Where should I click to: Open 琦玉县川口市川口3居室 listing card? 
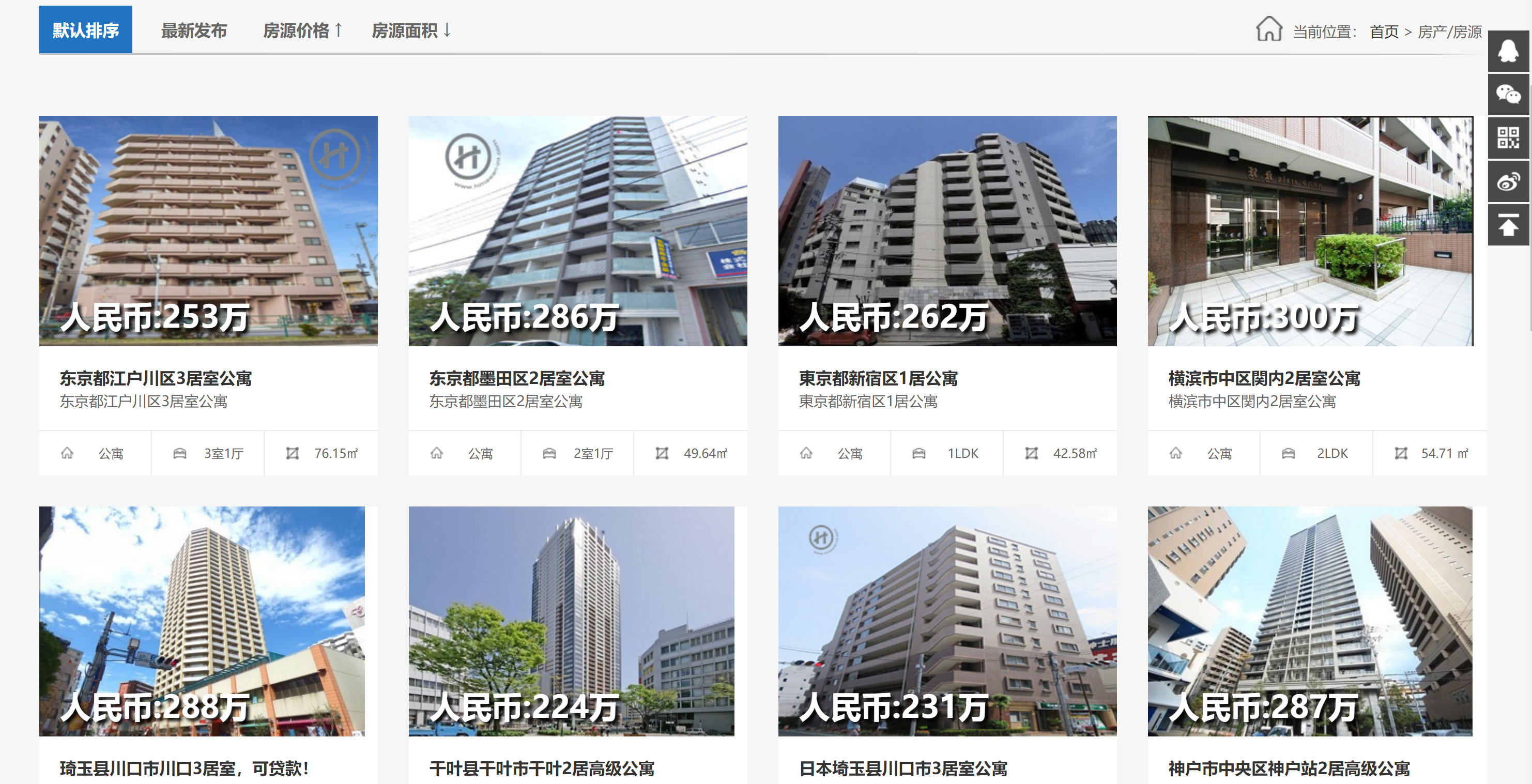tap(185, 768)
